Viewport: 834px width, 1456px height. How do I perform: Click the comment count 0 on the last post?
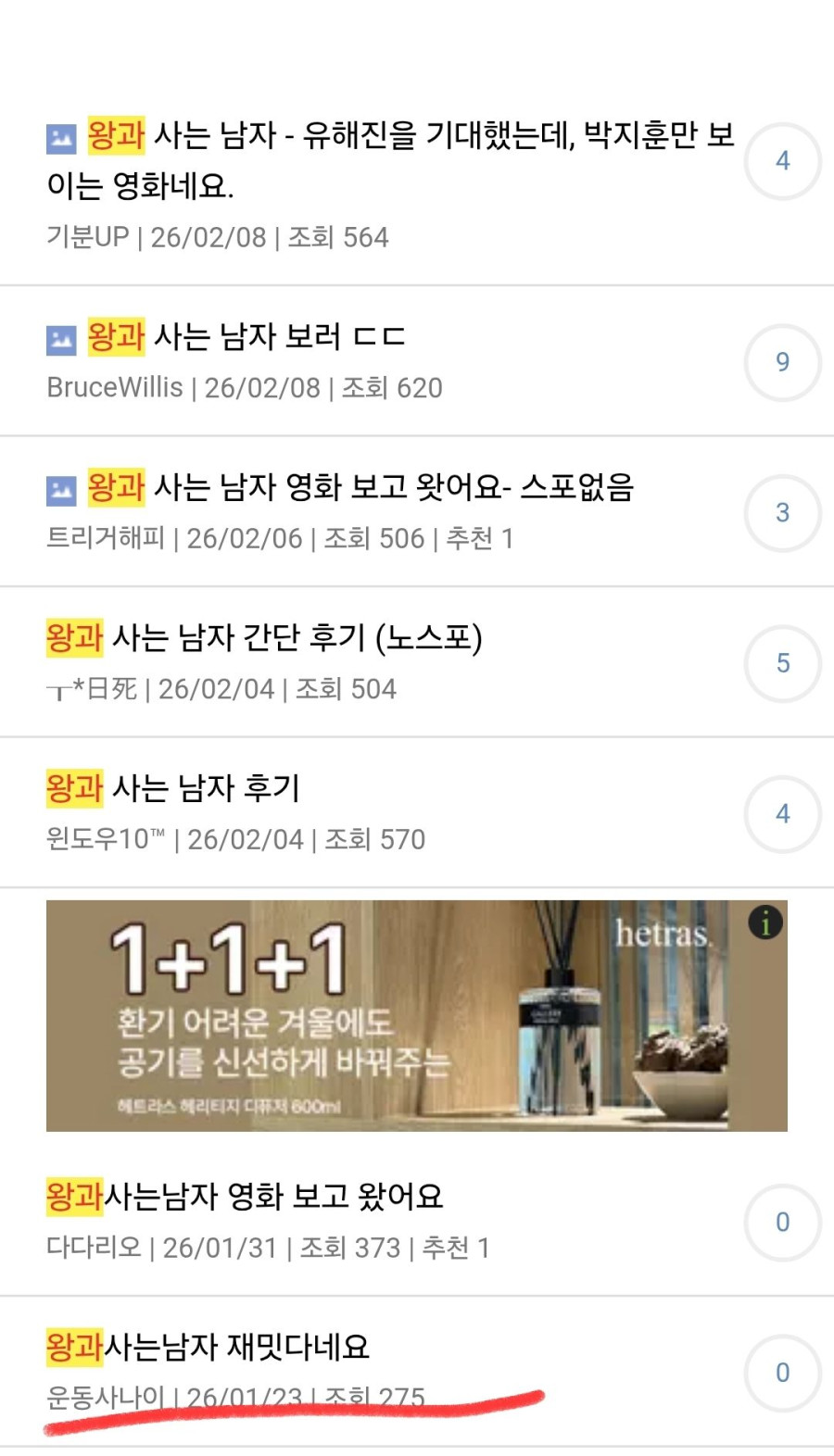click(782, 1374)
